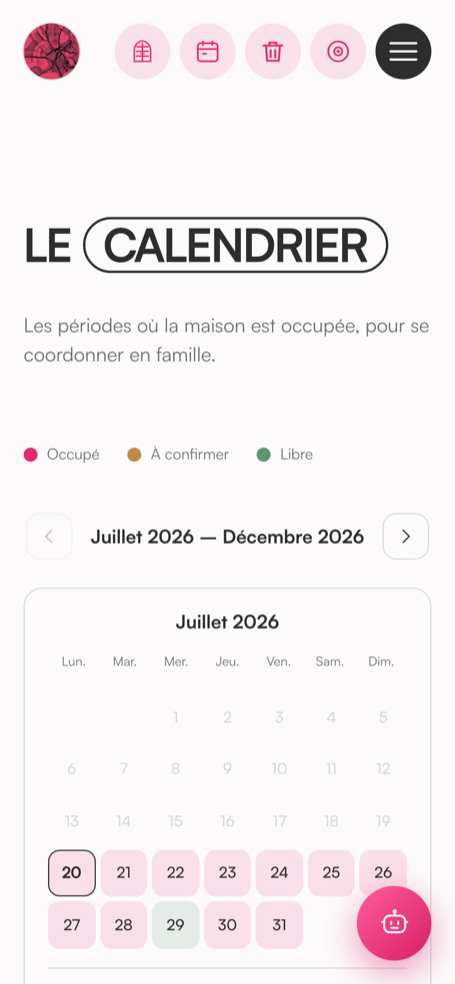This screenshot has height=984, width=455.
Task: Go to the next months range
Action: pyautogui.click(x=406, y=537)
